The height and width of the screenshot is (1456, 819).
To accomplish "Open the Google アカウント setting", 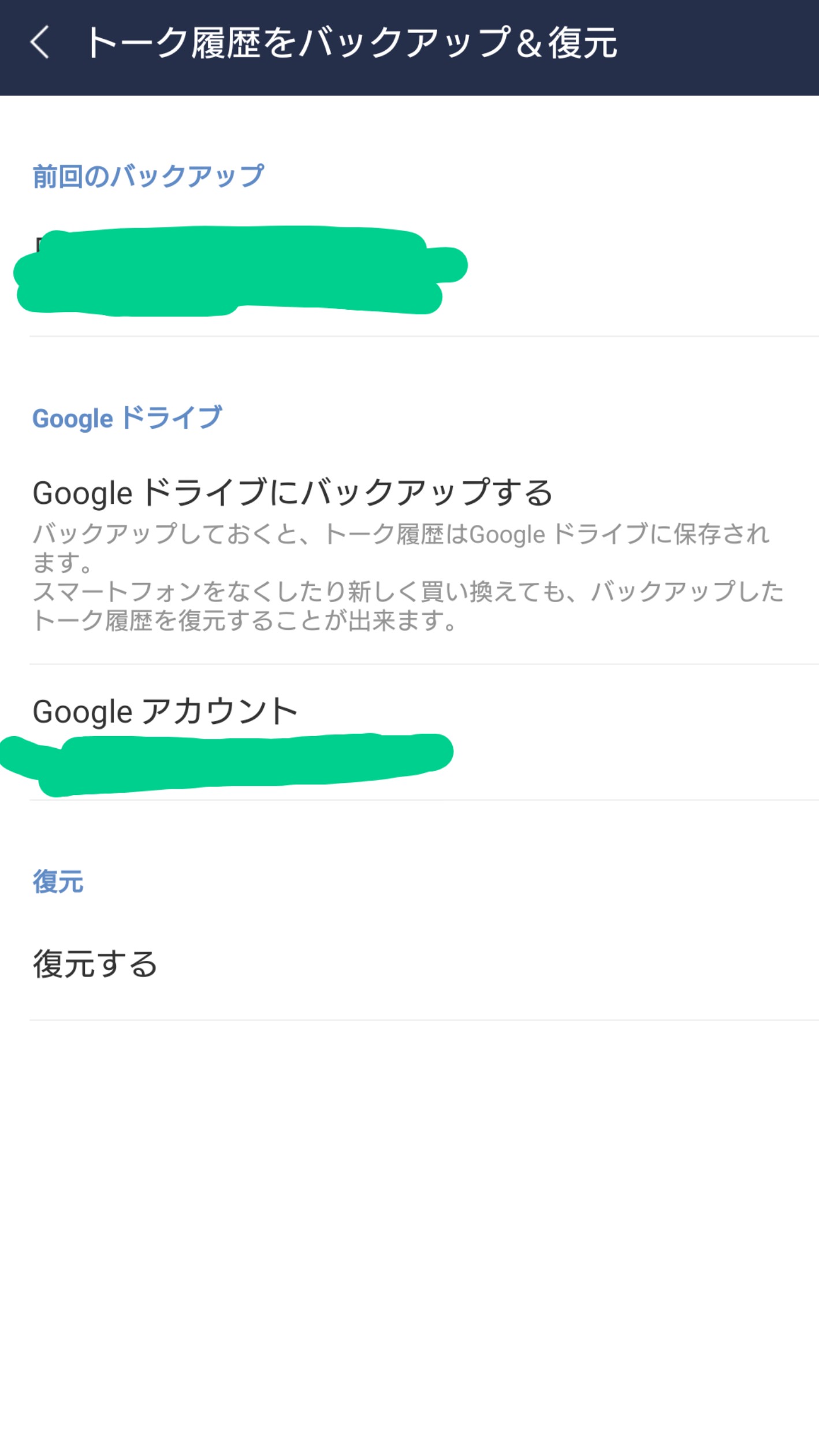I will point(165,711).
